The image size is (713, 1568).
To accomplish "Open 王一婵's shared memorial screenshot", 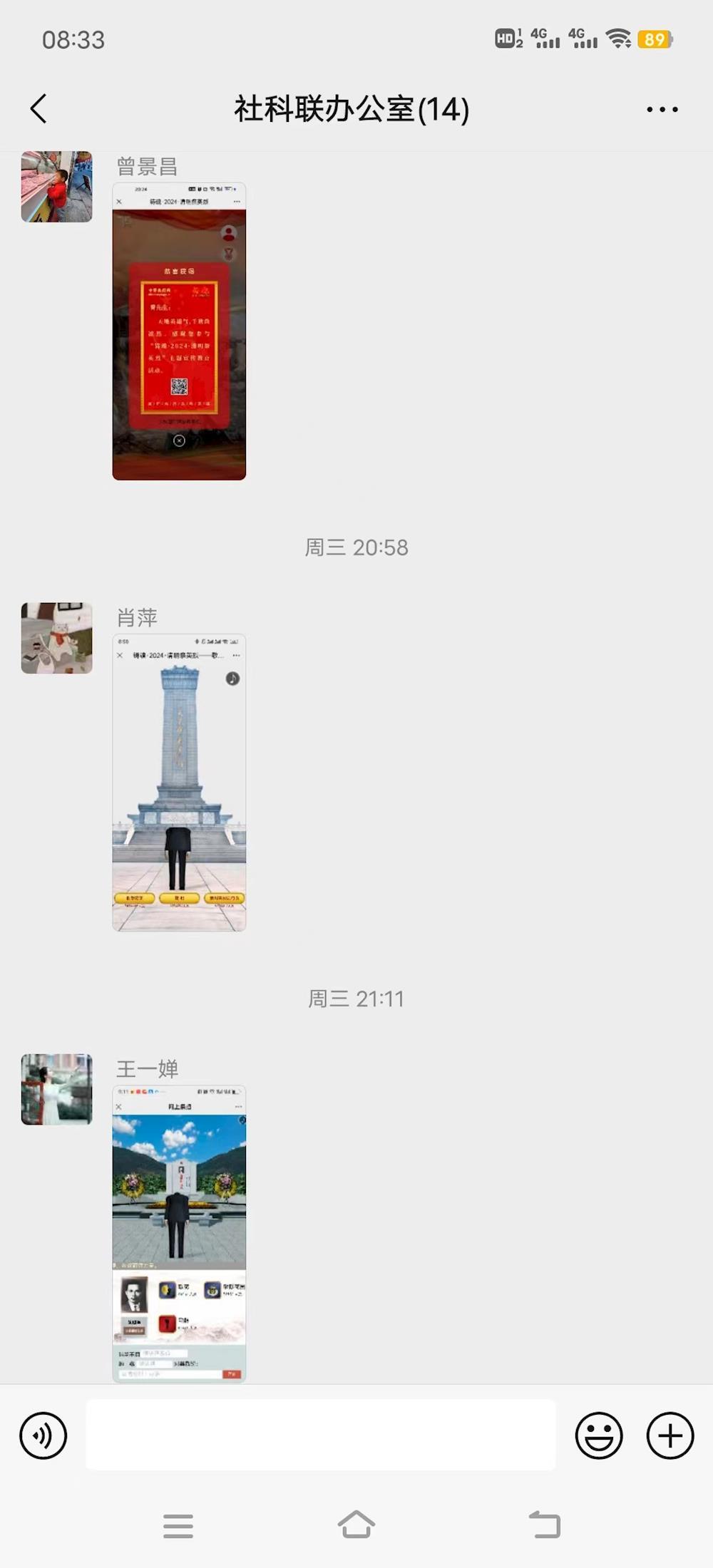I will 179,1233.
